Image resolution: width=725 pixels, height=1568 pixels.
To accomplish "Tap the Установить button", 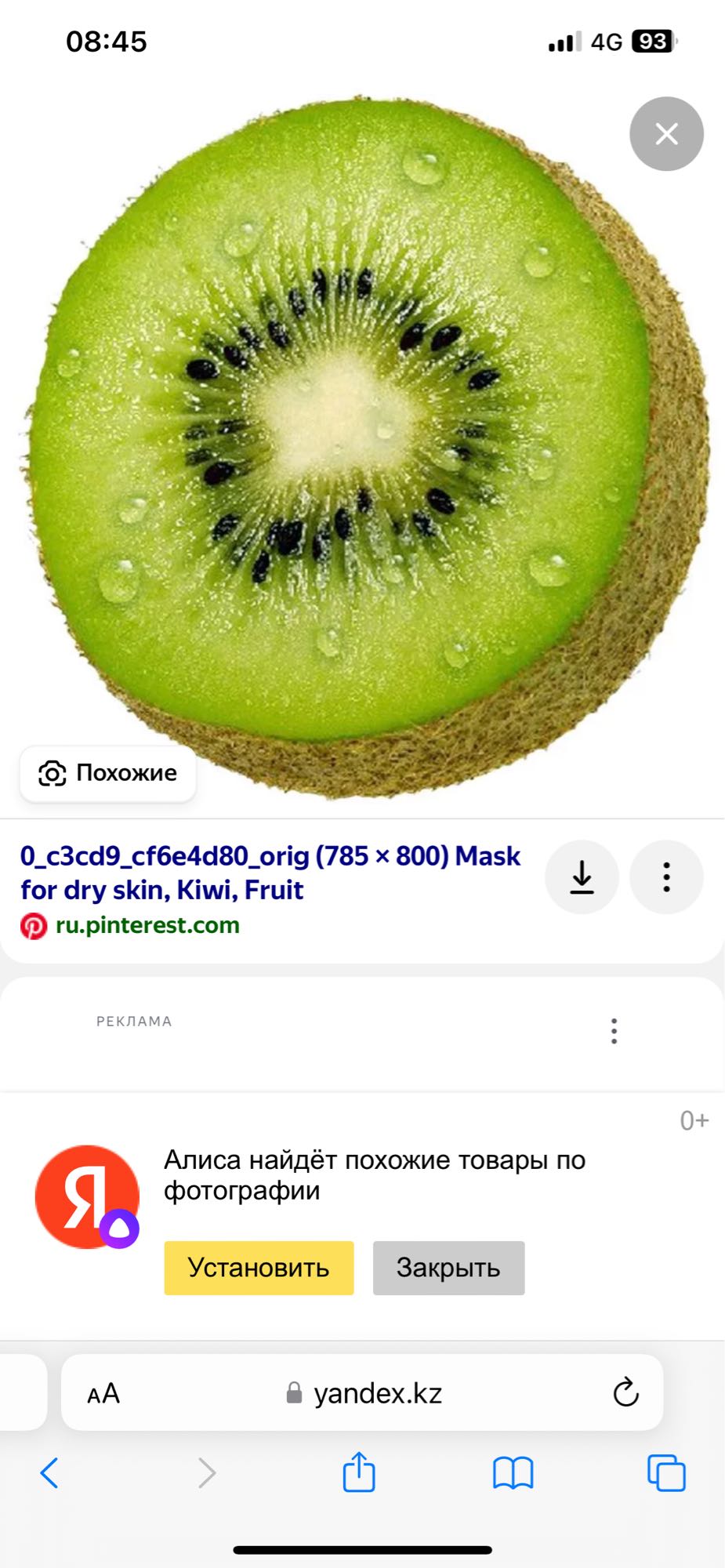I will 259,1268.
